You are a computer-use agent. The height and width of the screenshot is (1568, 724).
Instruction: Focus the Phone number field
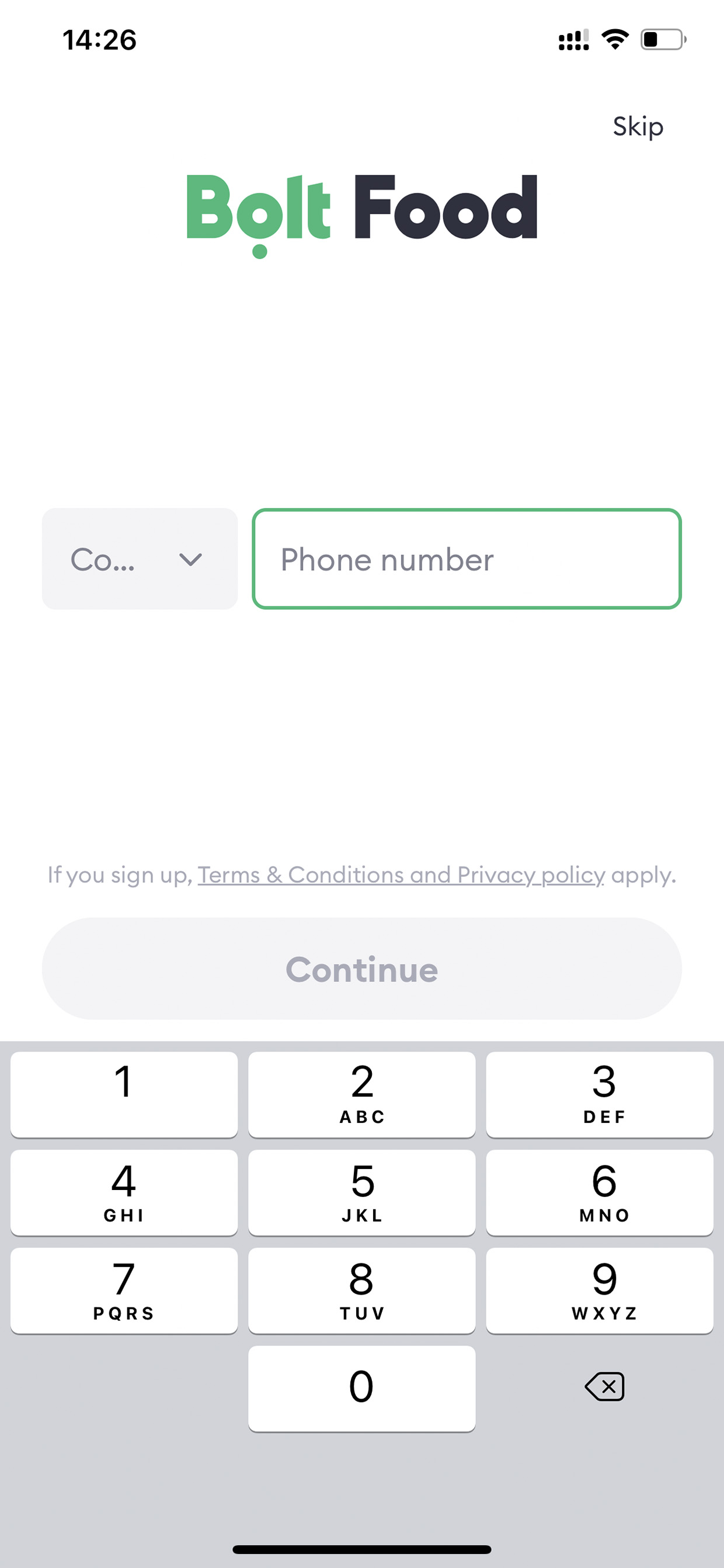tap(467, 558)
